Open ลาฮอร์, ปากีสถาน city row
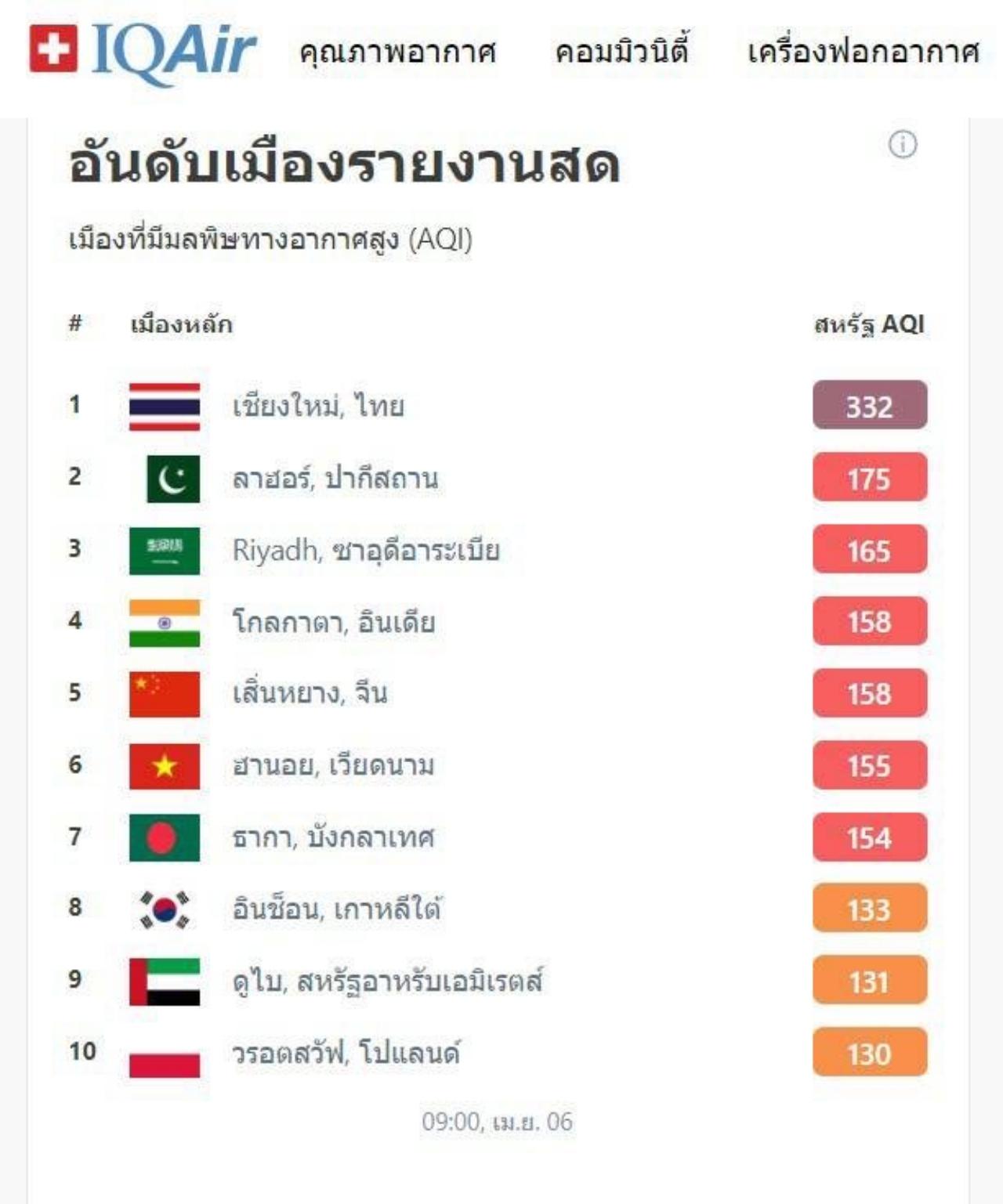The height and width of the screenshot is (1204, 1003). point(335,479)
